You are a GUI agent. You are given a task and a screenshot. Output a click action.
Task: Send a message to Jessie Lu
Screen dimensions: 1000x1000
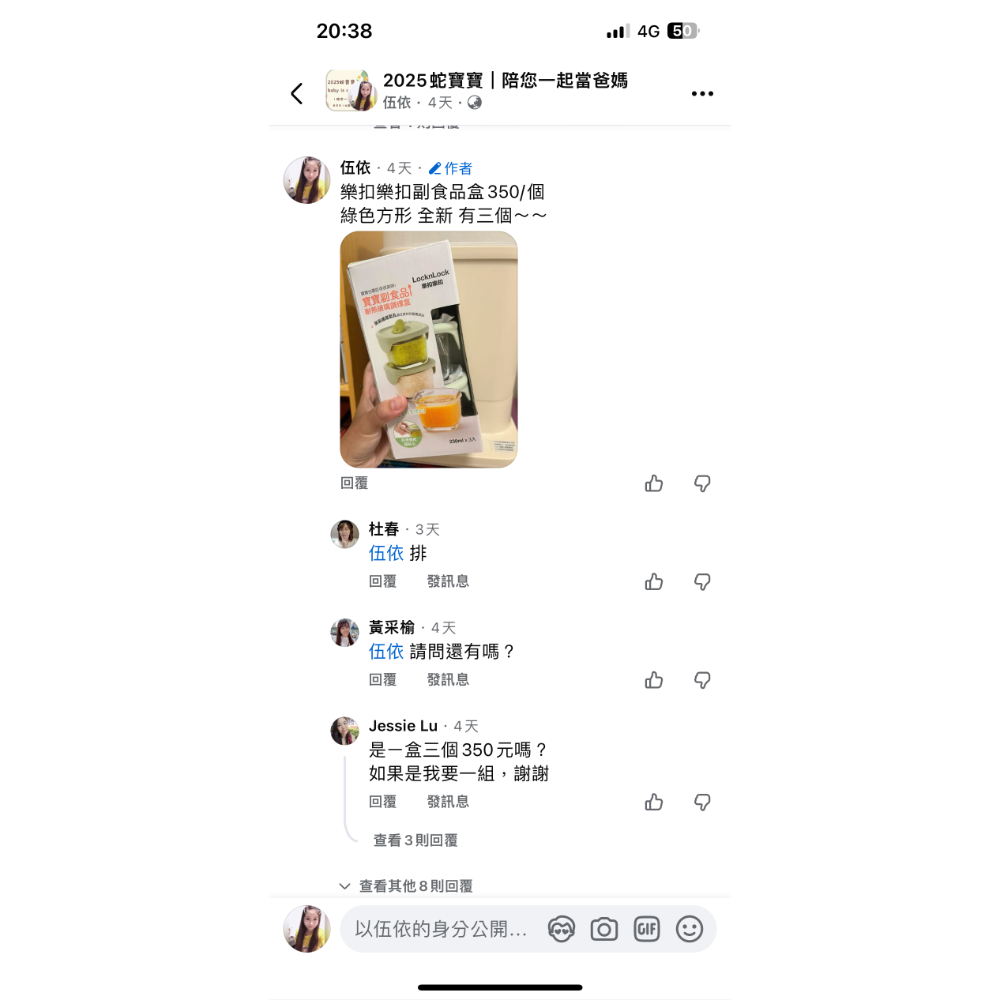448,801
